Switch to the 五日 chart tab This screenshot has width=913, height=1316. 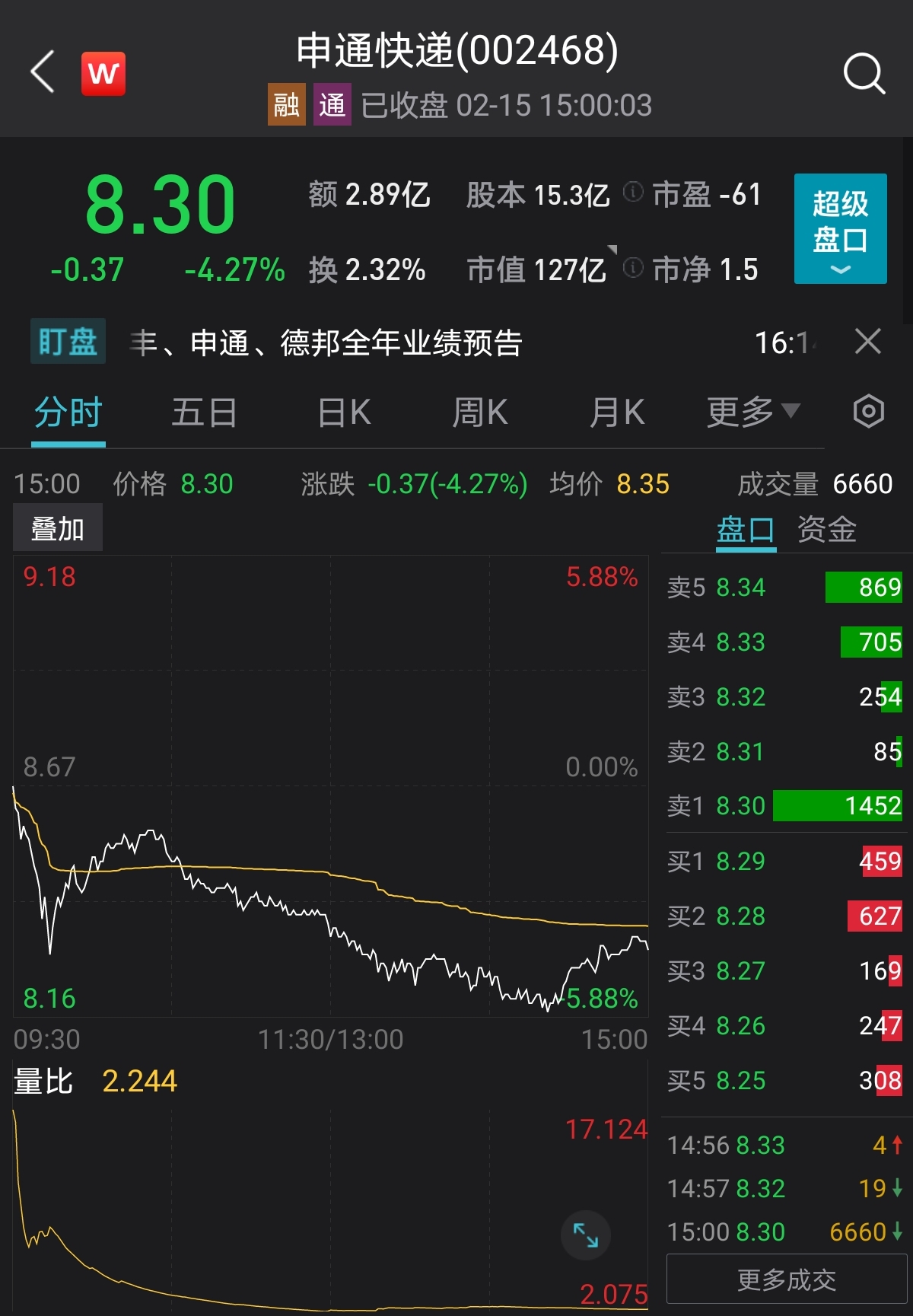click(x=204, y=413)
